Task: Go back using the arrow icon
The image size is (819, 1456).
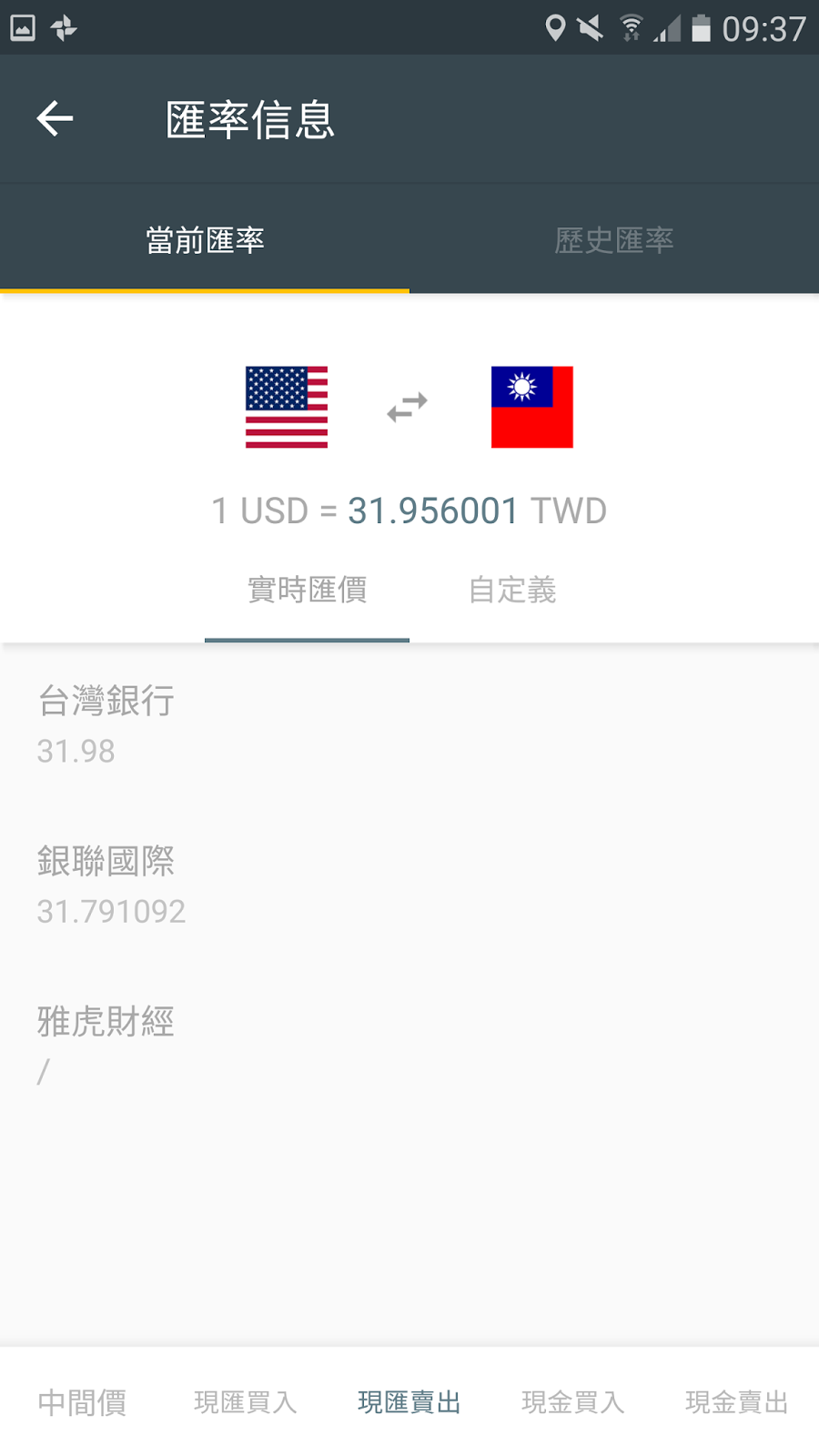Action: click(55, 119)
